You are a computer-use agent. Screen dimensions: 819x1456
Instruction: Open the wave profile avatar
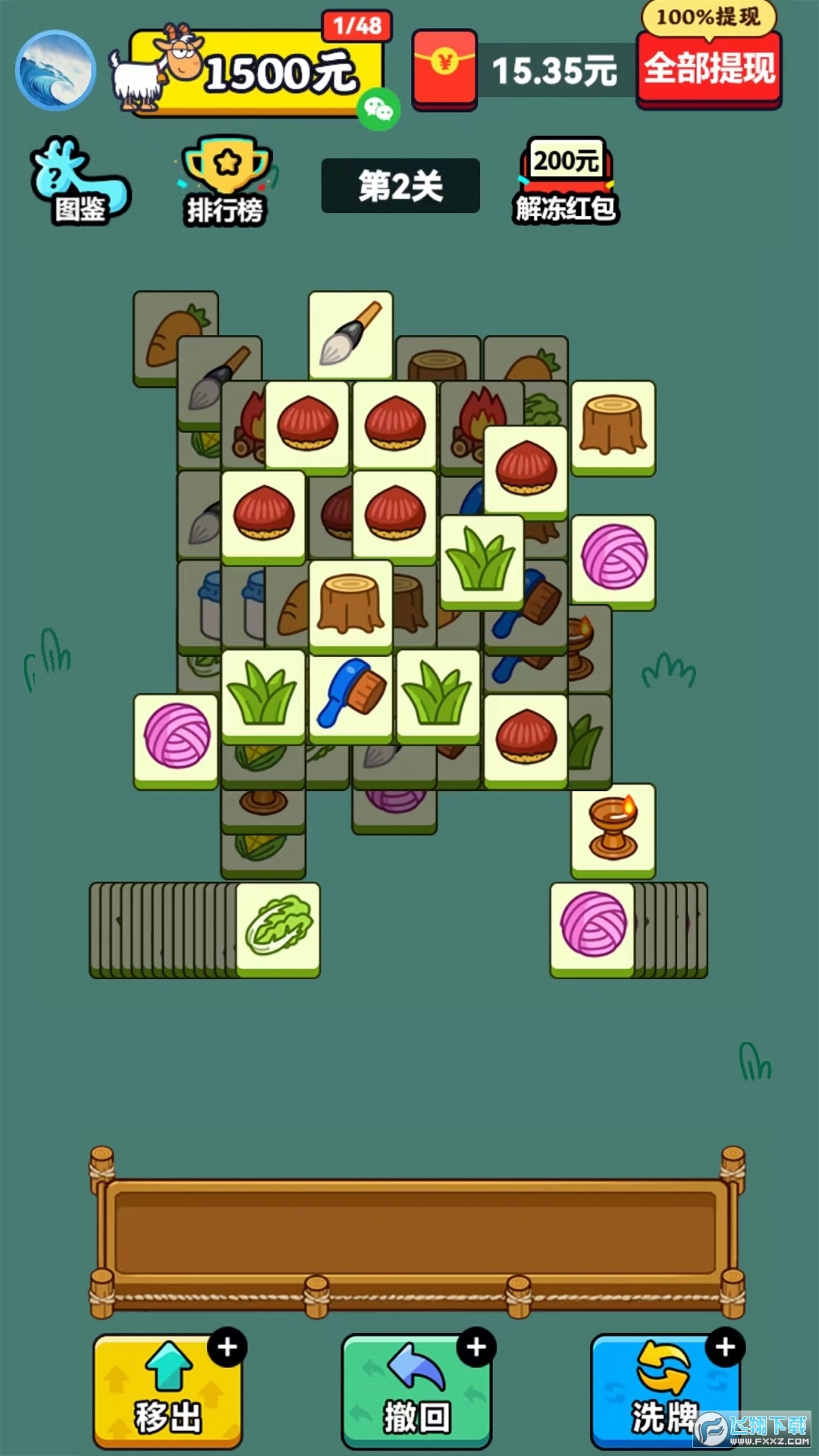point(55,71)
